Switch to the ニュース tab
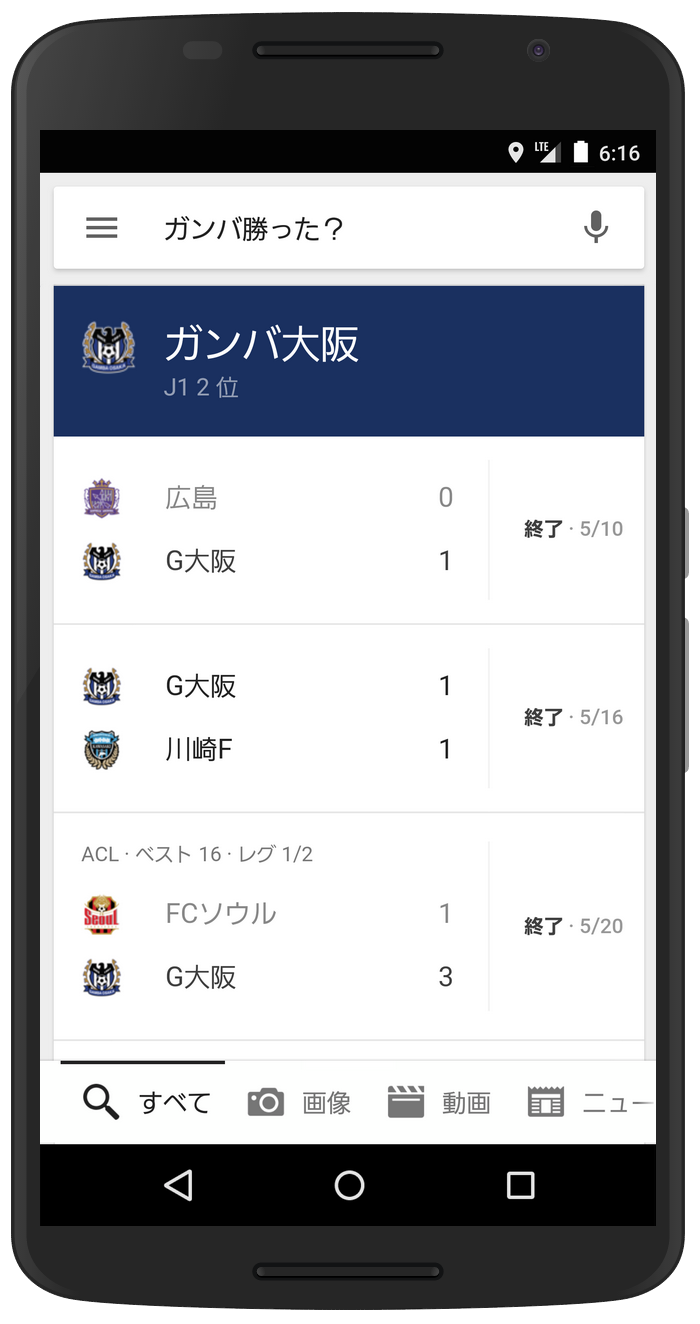 tap(590, 1102)
